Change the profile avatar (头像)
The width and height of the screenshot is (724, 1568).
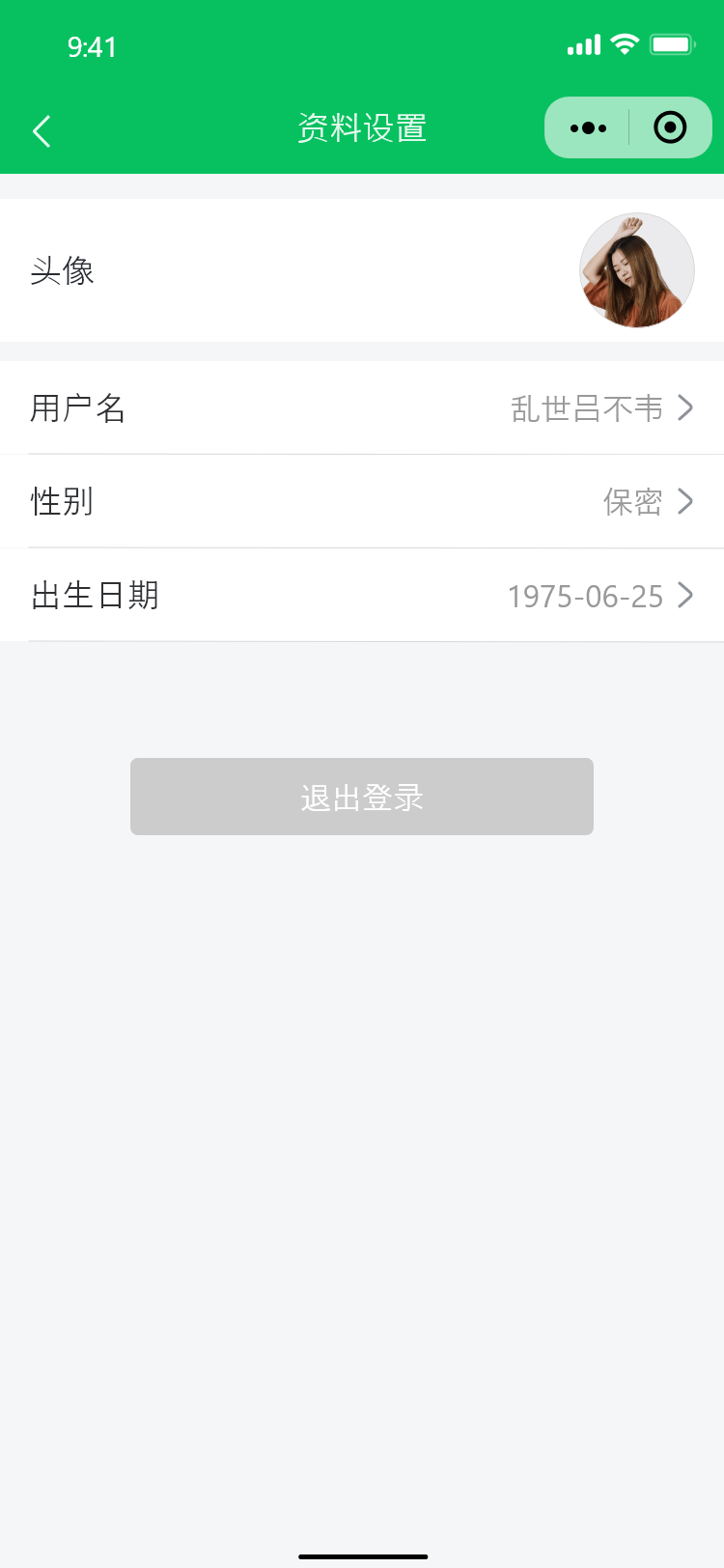click(x=636, y=270)
